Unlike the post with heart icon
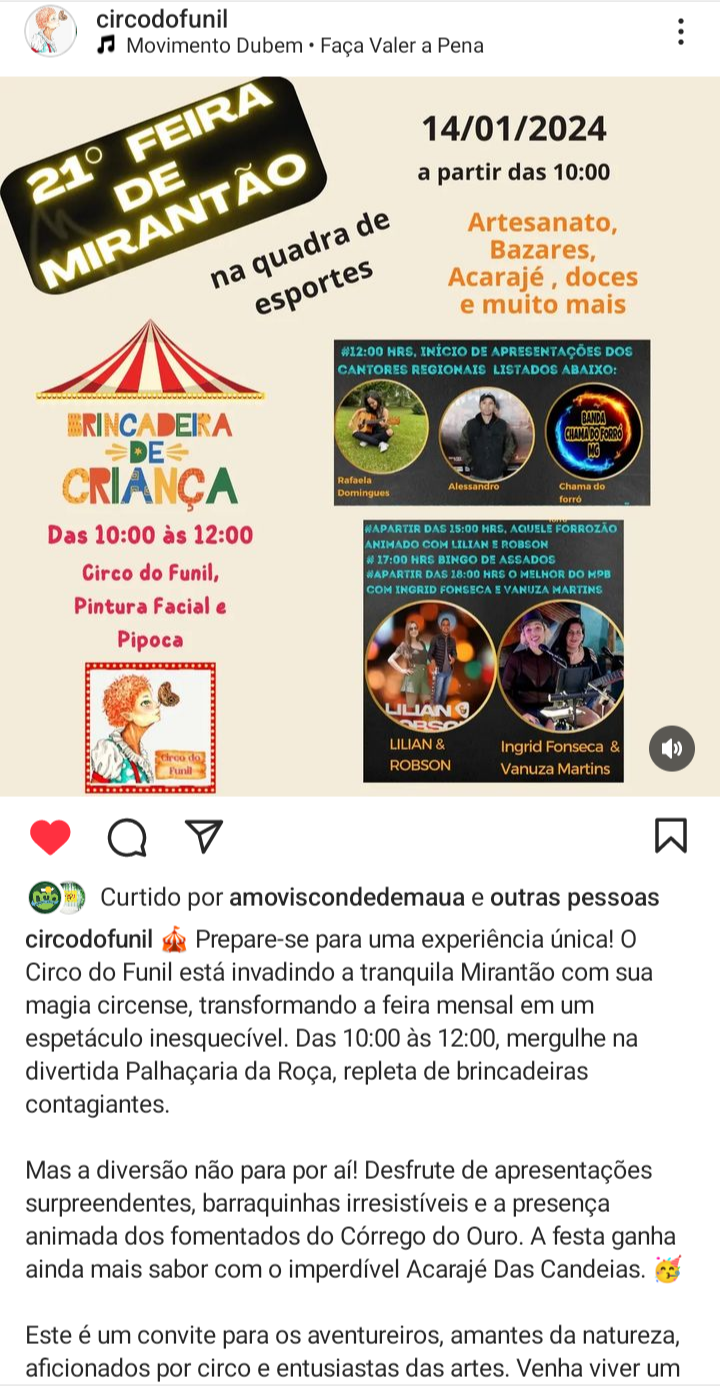Image resolution: width=720 pixels, height=1388 pixels. click(x=50, y=836)
